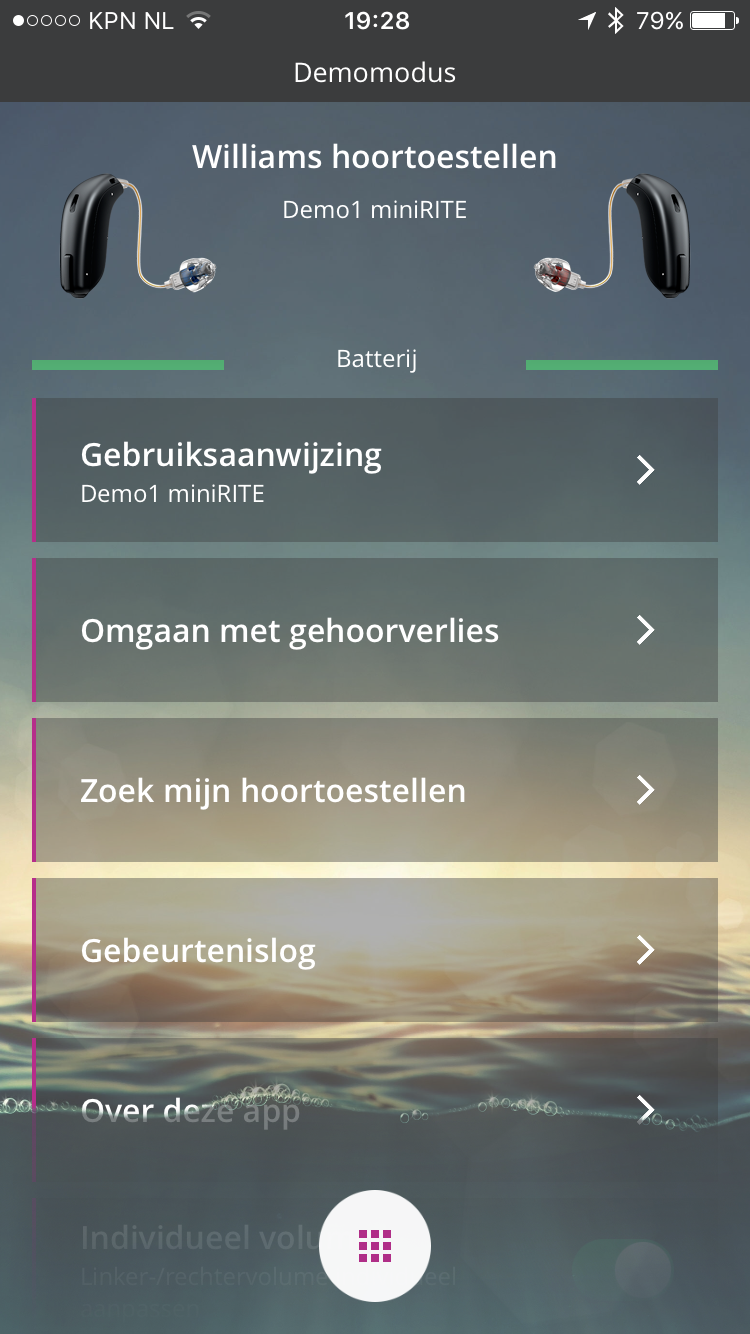
Task: Open Over deze app
Action: [375, 1110]
